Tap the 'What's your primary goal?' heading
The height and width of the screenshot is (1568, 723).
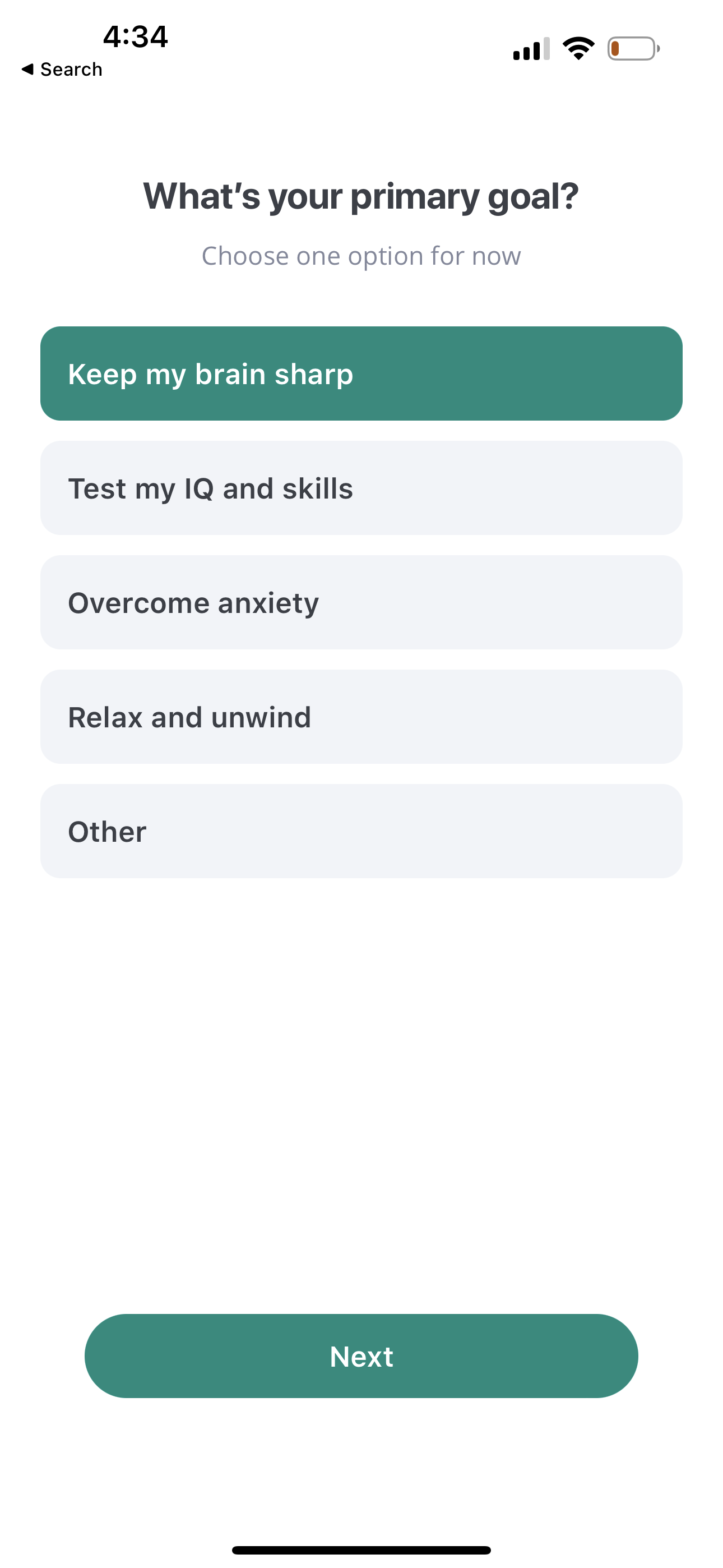pyautogui.click(x=361, y=195)
